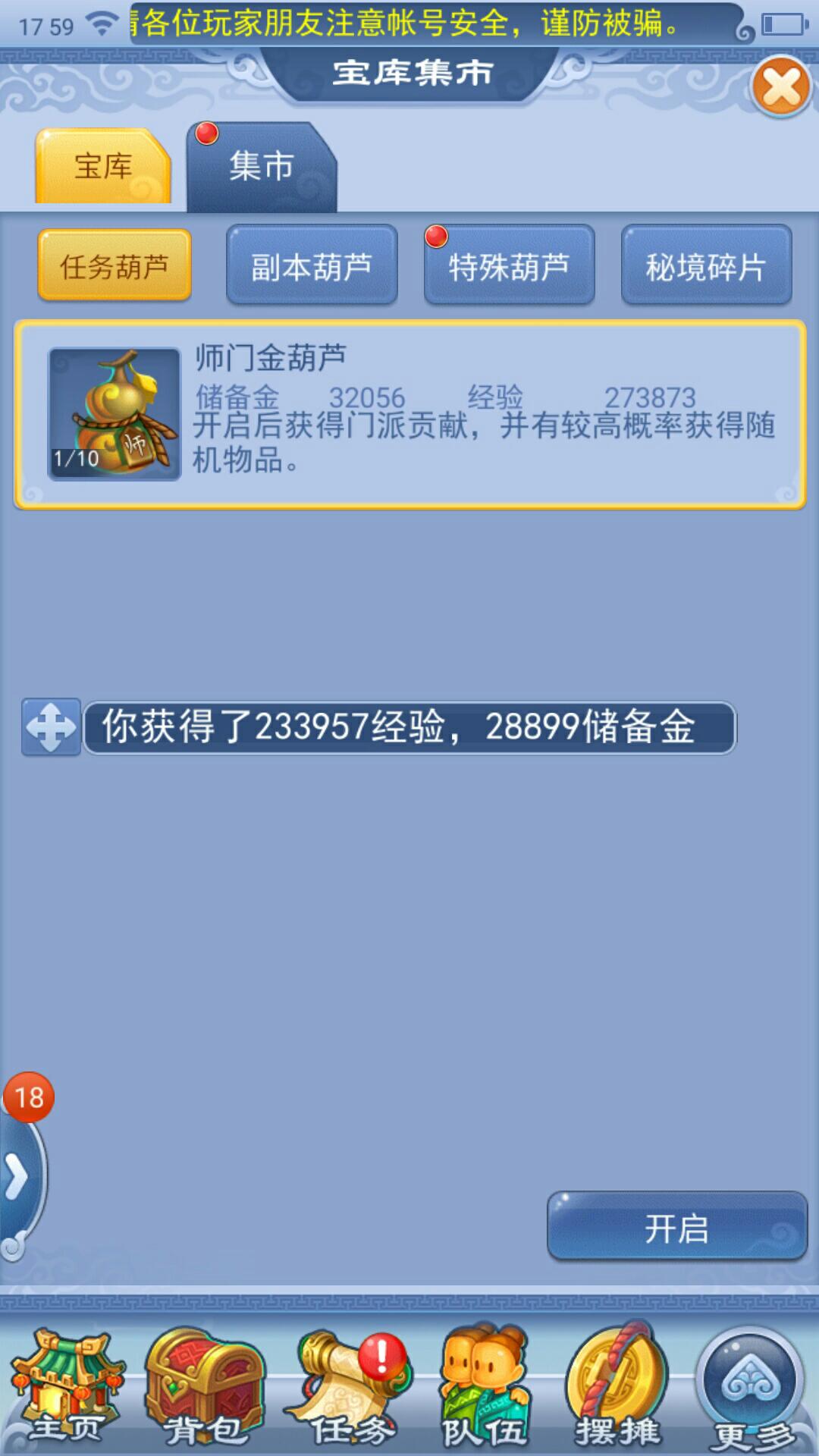This screenshot has width=819, height=1456.
Task: Expand the side panel arrow
Action: pyautogui.click(x=18, y=1178)
